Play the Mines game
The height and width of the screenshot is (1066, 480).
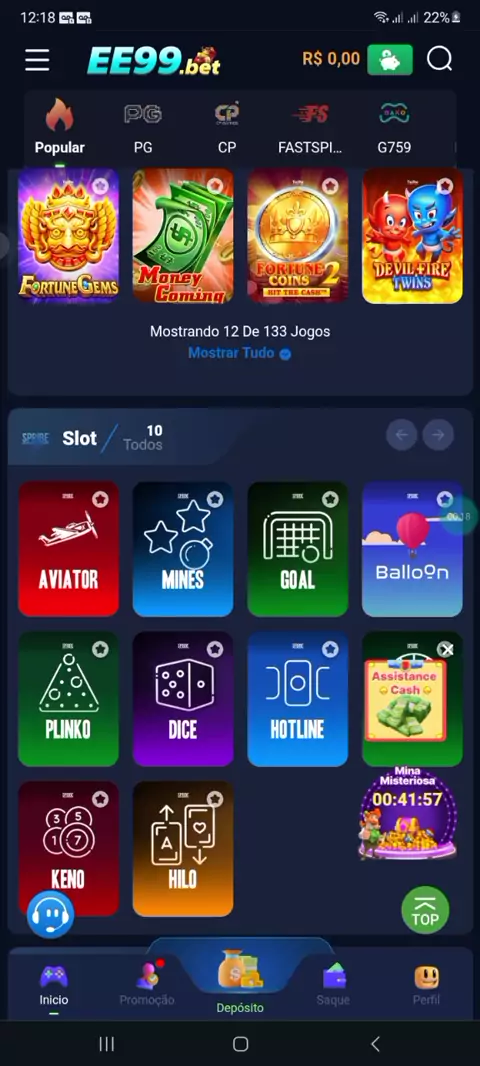pos(183,549)
